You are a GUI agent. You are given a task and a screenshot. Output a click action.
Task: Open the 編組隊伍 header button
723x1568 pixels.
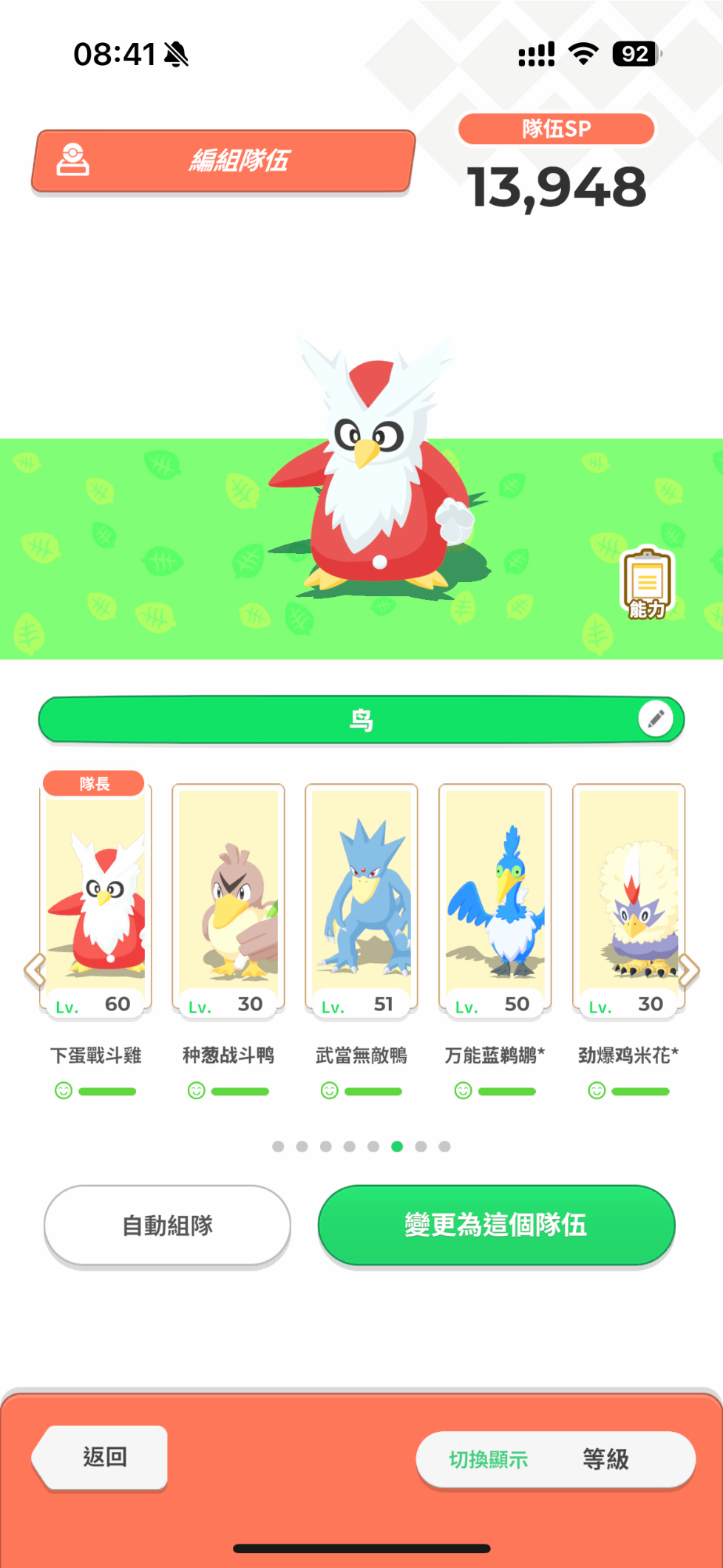[223, 161]
